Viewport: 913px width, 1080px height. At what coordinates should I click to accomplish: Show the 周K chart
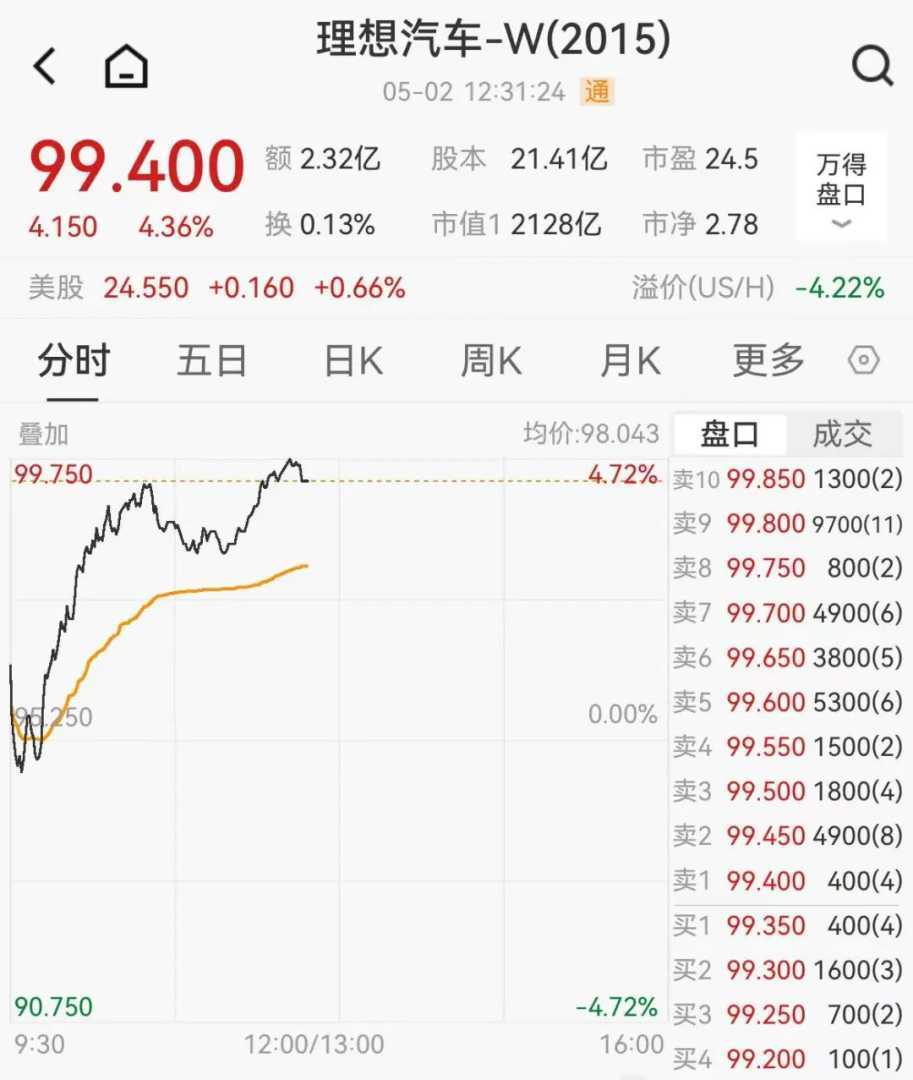(x=491, y=360)
